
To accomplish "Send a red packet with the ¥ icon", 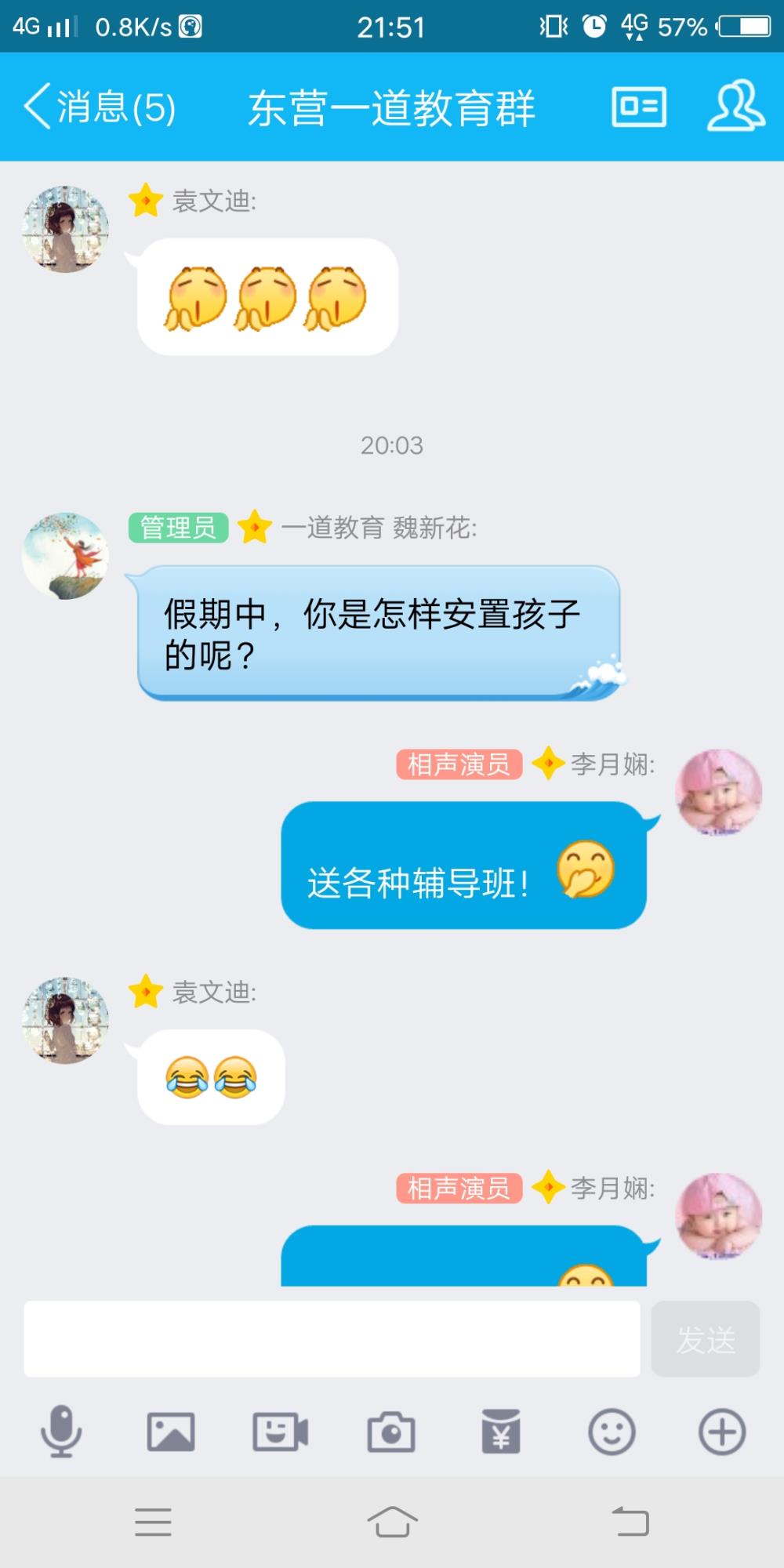I will point(501,1432).
